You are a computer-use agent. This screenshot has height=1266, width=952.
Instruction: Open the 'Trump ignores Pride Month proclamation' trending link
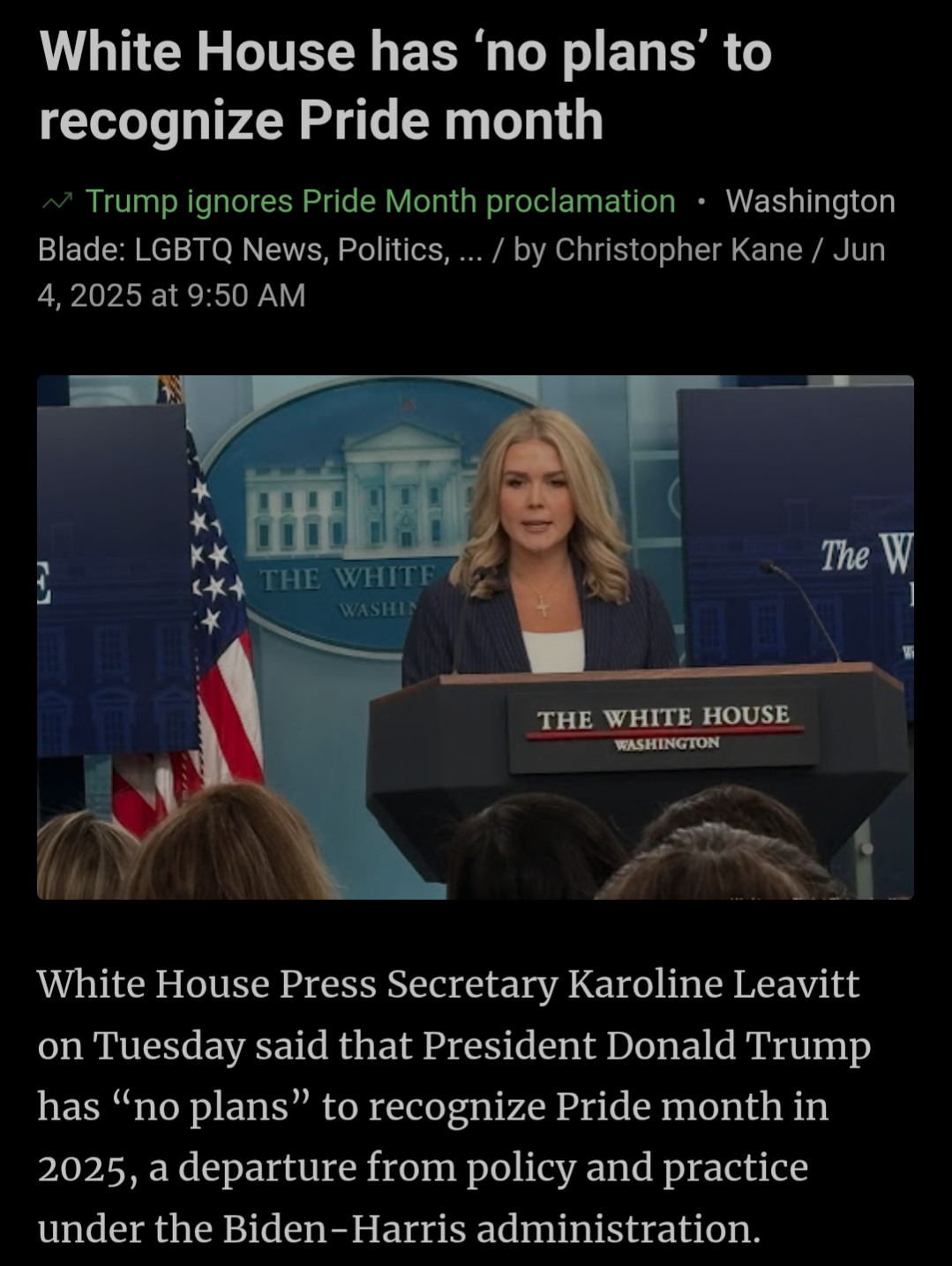point(379,202)
